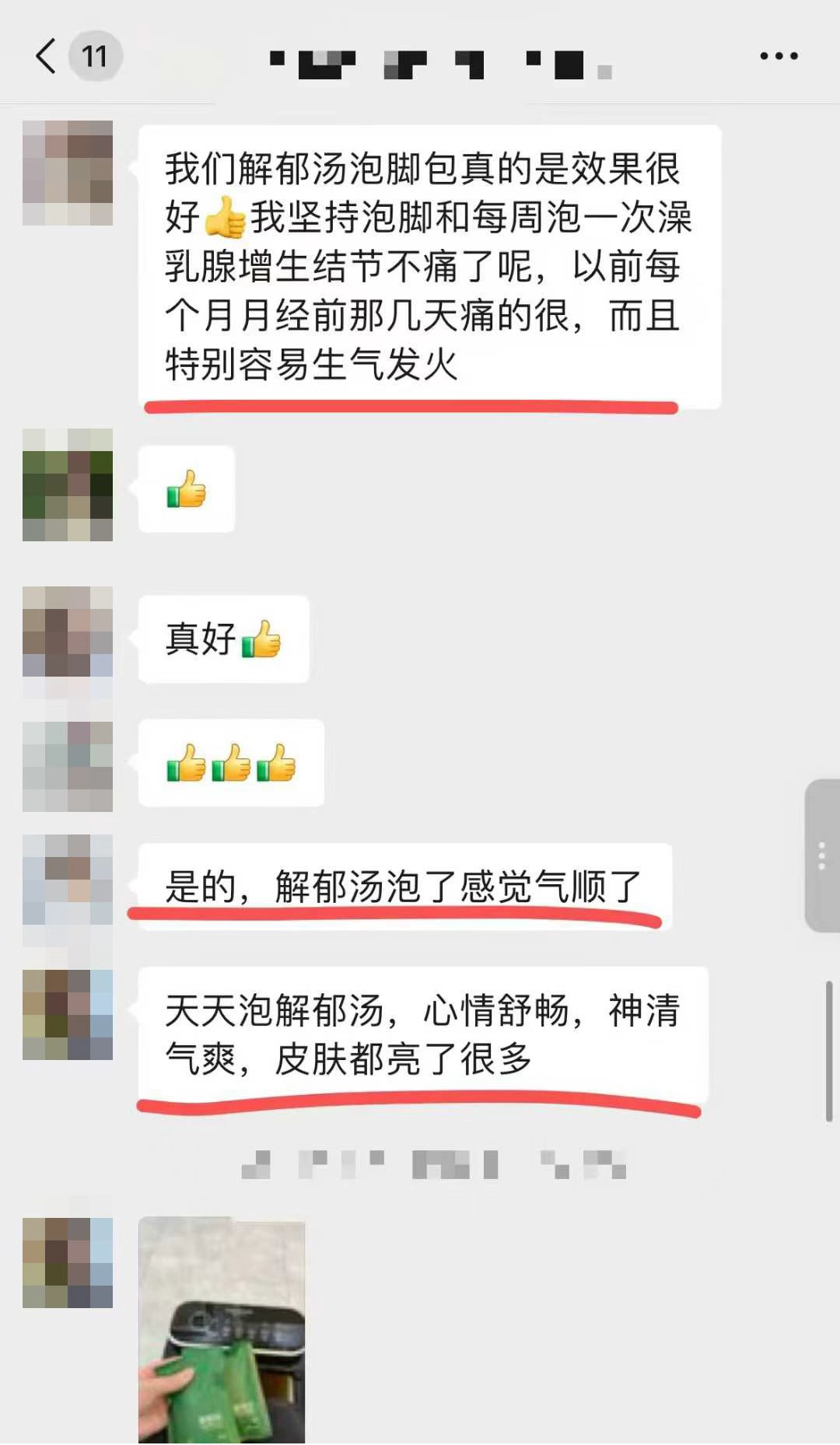The height and width of the screenshot is (1445, 840).
Task: Tap the avatar beside the single thumbs-up
Action: coord(68,485)
